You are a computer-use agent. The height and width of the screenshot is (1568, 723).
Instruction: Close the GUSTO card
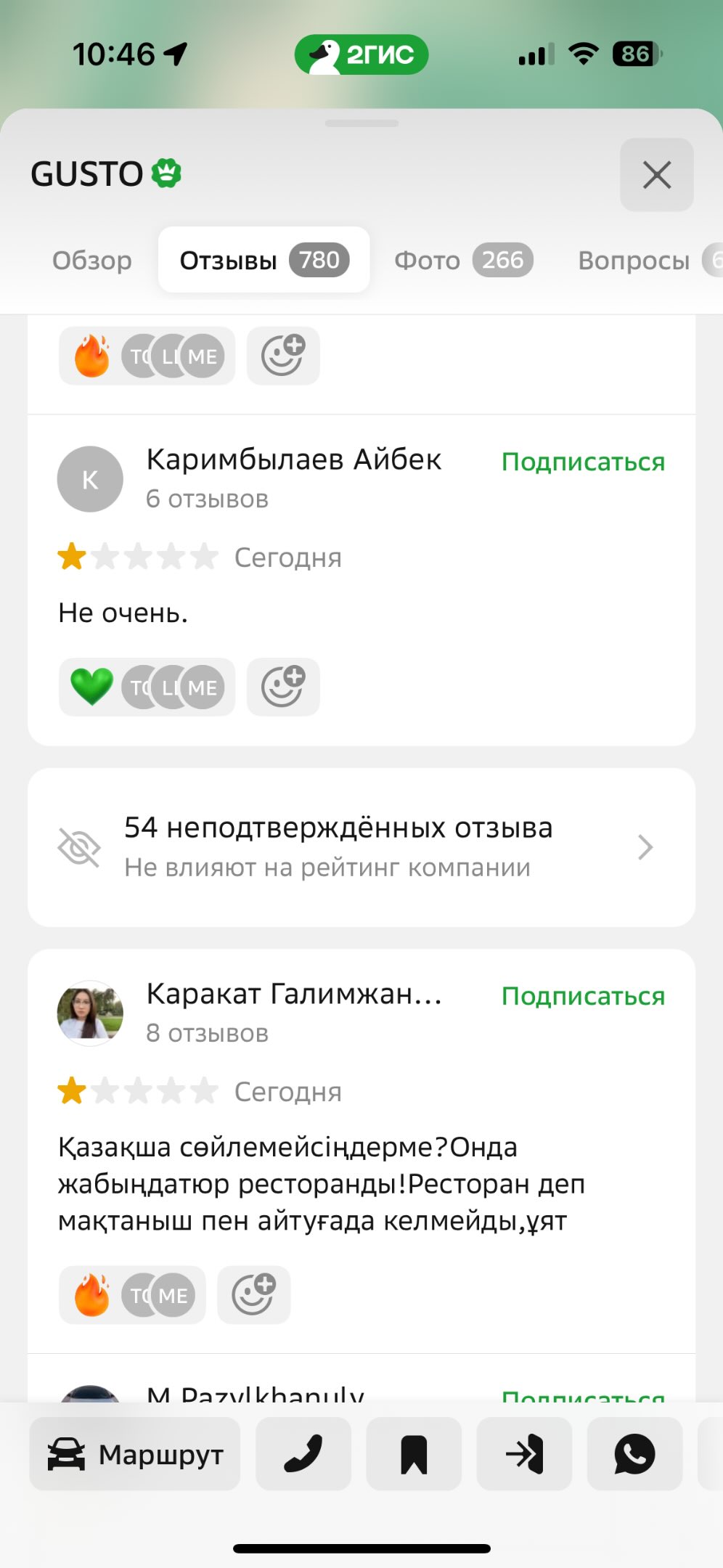point(656,175)
